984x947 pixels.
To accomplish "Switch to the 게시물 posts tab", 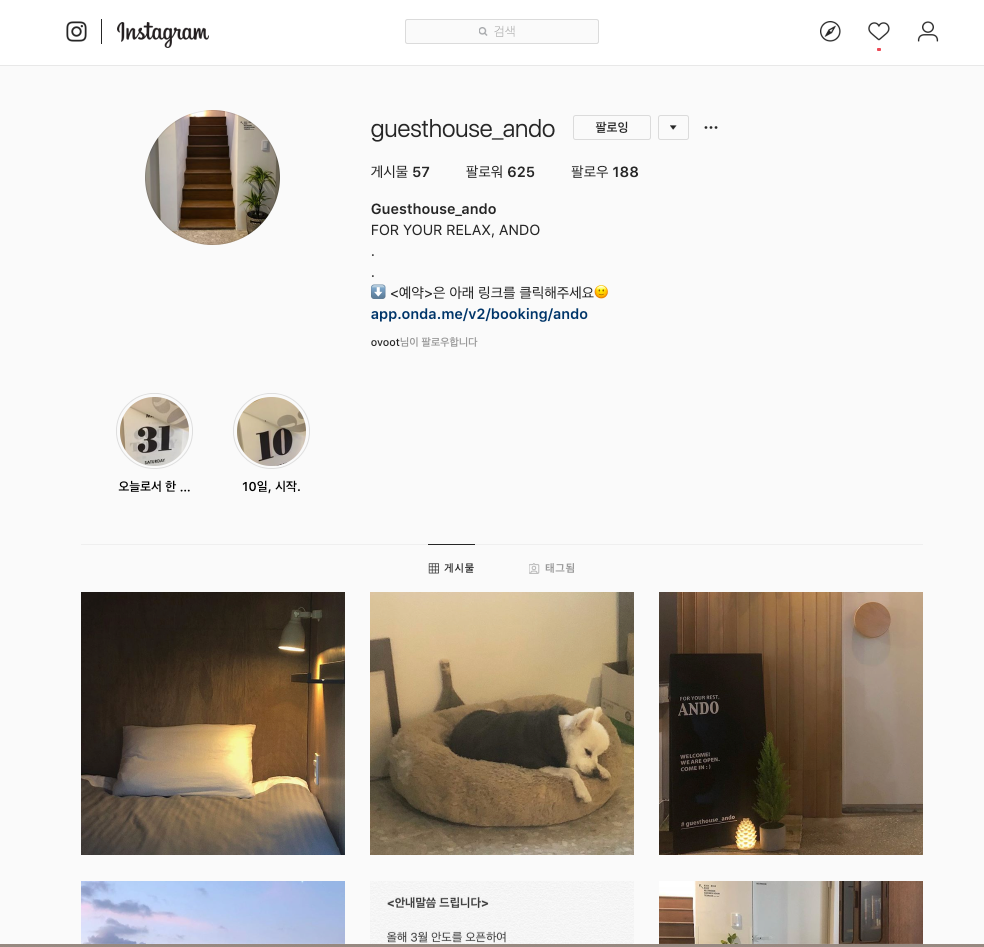I will pos(451,568).
